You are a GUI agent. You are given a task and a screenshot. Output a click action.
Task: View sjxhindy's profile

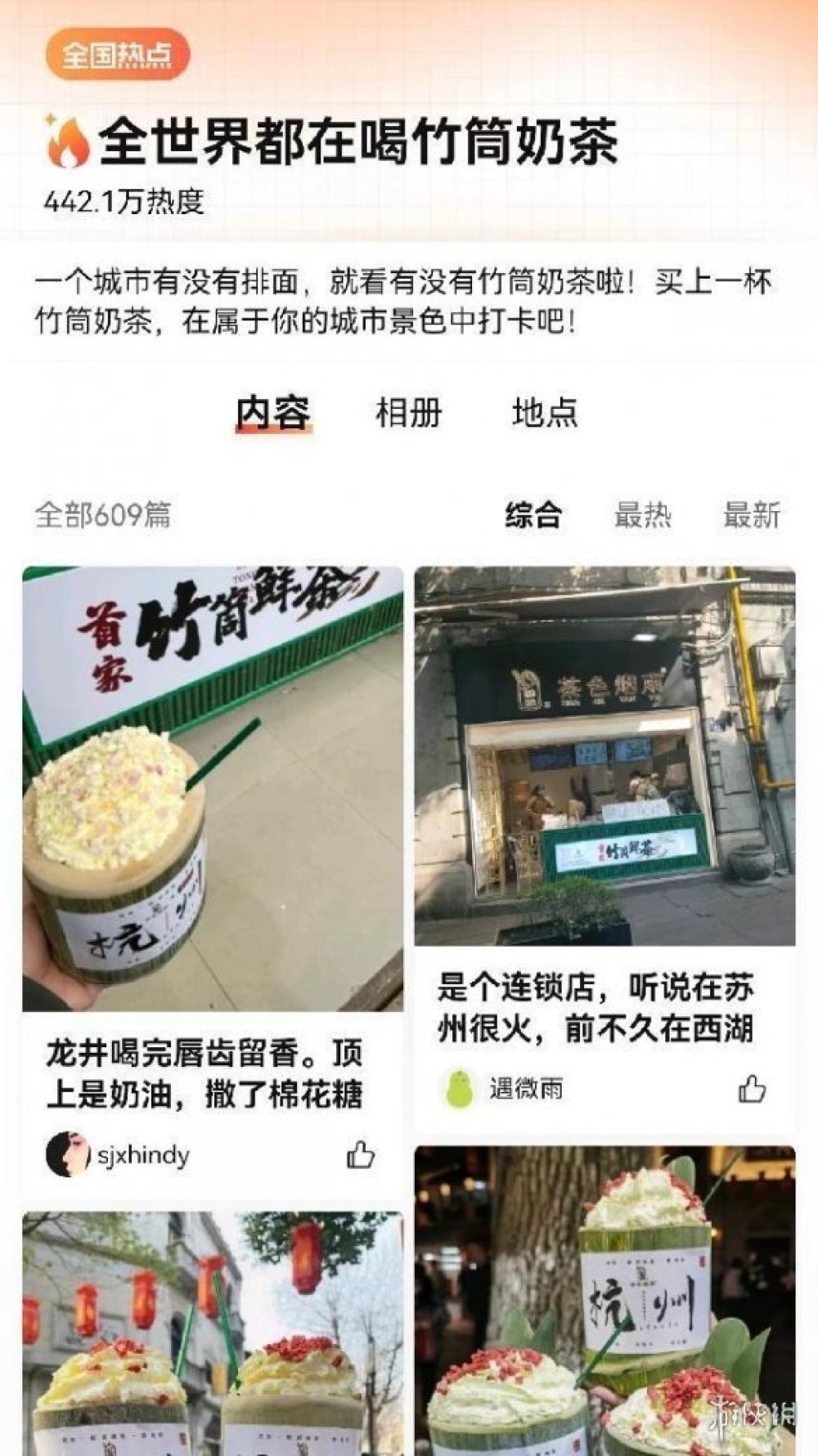pyautogui.click(x=119, y=1155)
